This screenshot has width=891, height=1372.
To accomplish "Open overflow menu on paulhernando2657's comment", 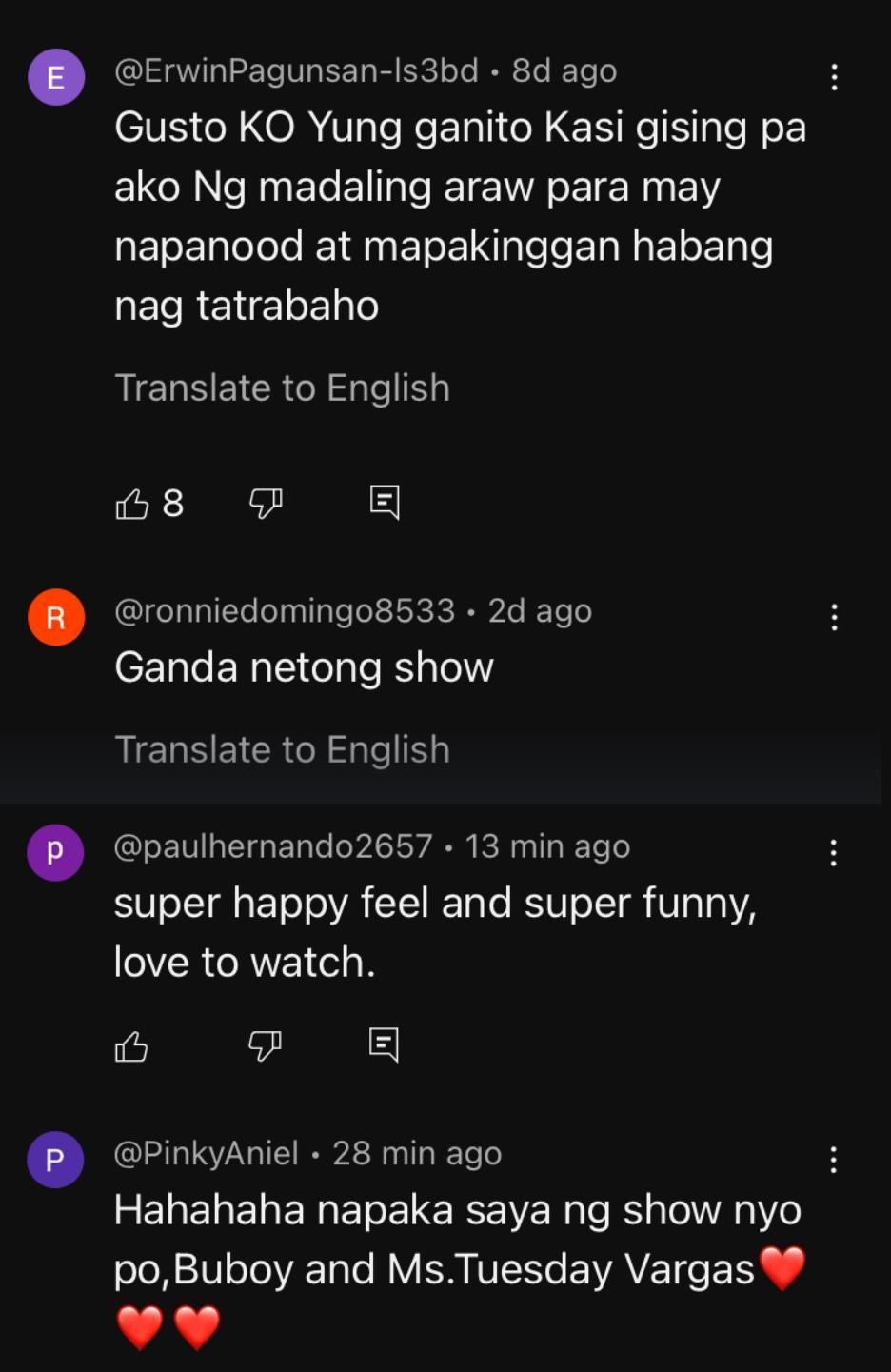I will point(834,853).
